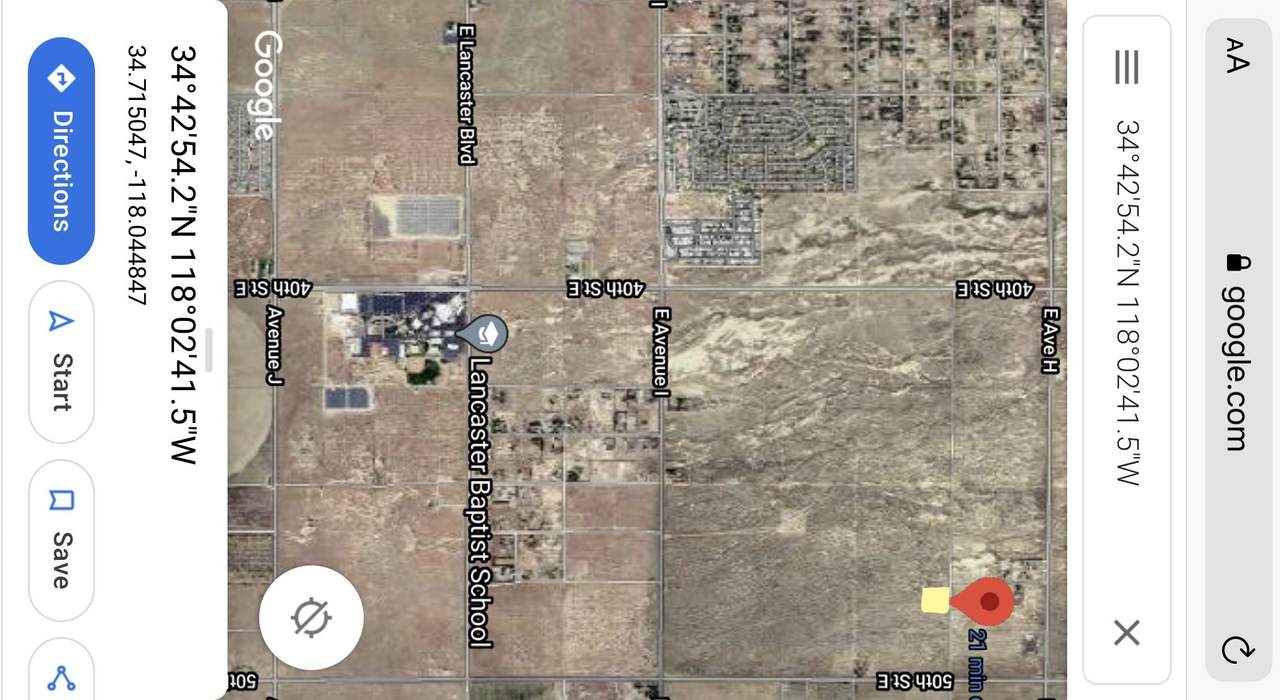Tap the location tracking round button

(311, 617)
